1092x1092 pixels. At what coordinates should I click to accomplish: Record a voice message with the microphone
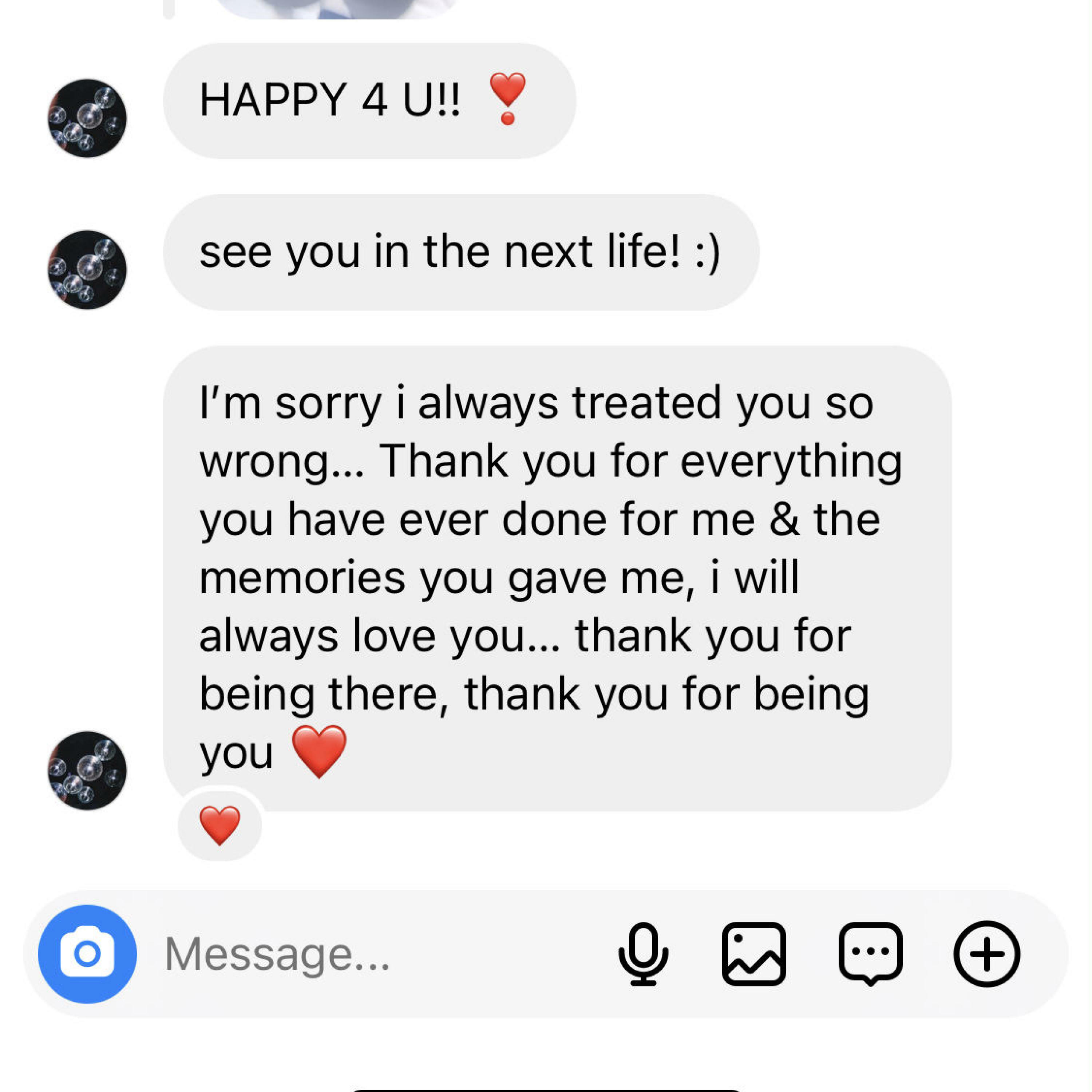click(643, 954)
